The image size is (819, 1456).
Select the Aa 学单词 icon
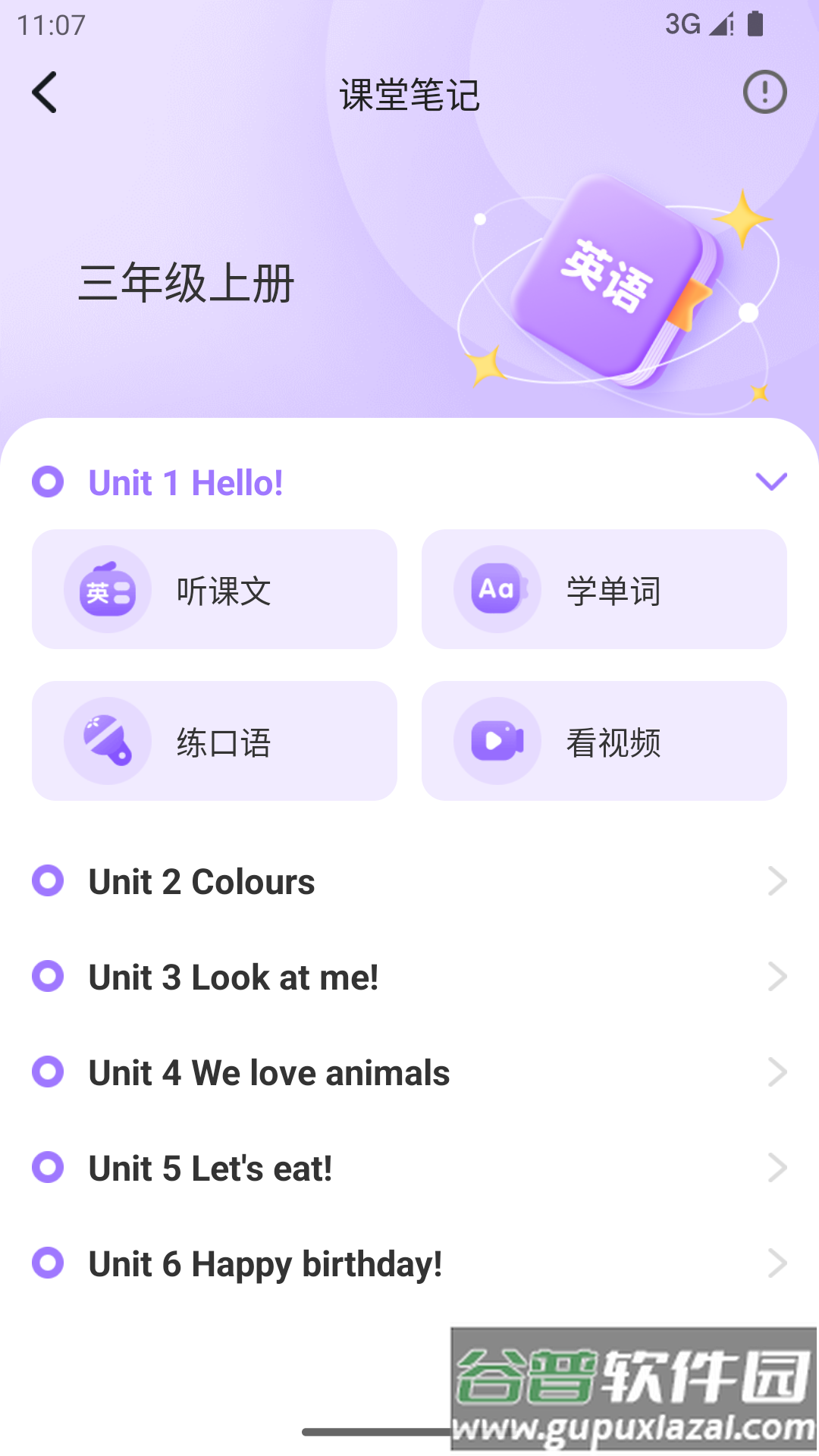(496, 590)
